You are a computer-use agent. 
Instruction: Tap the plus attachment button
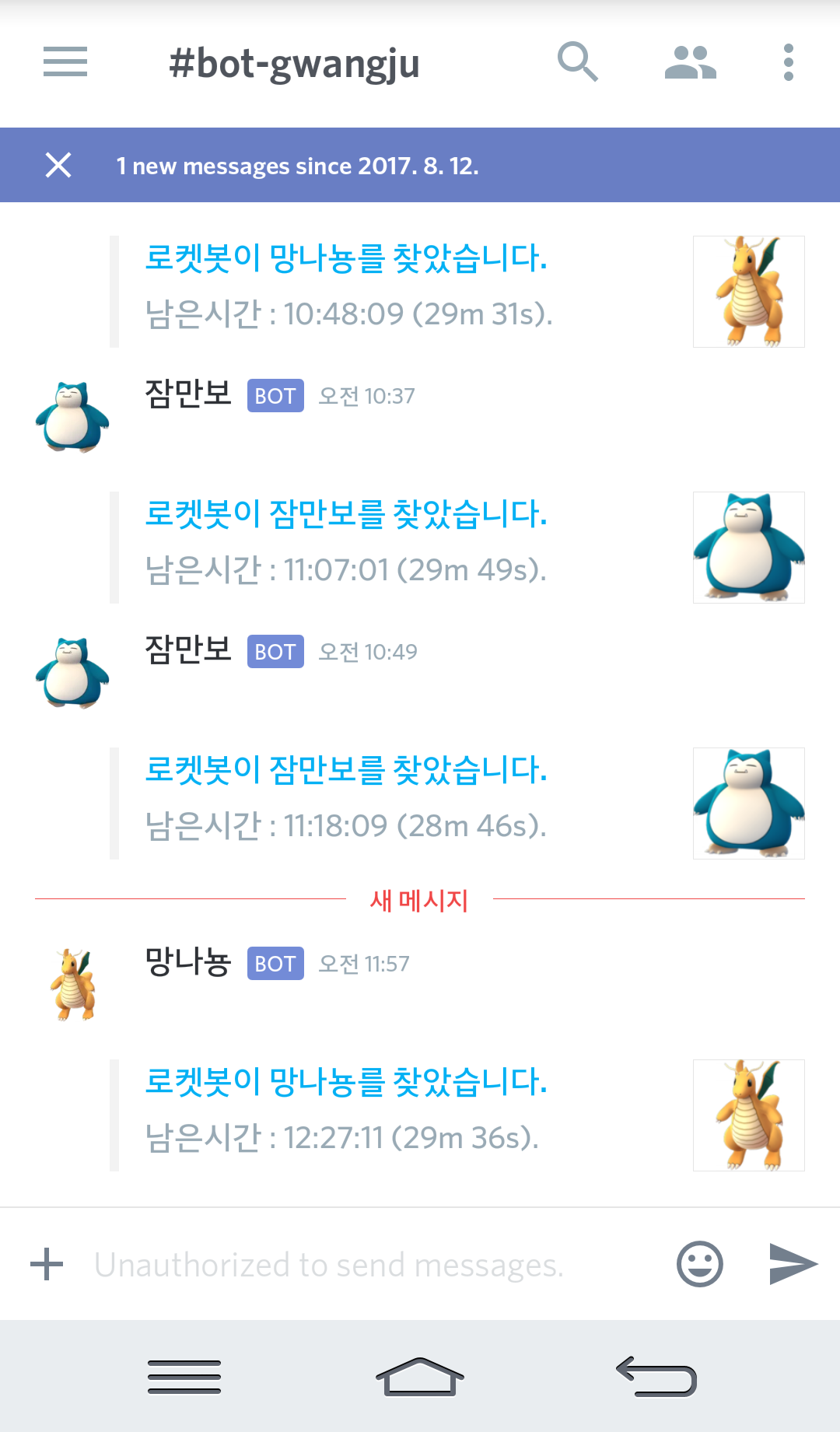[x=47, y=1264]
